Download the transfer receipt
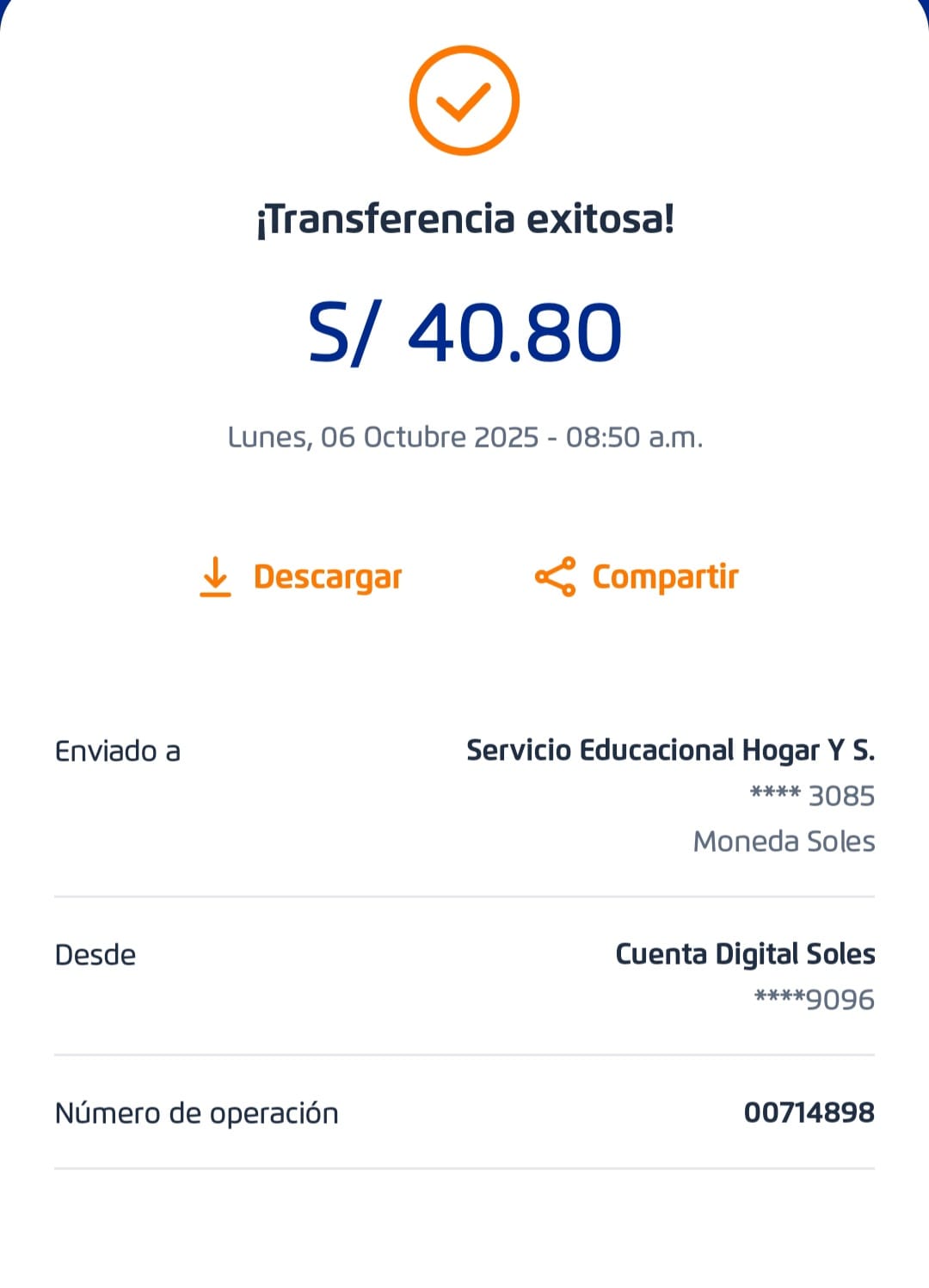929x1288 pixels. 301,576
